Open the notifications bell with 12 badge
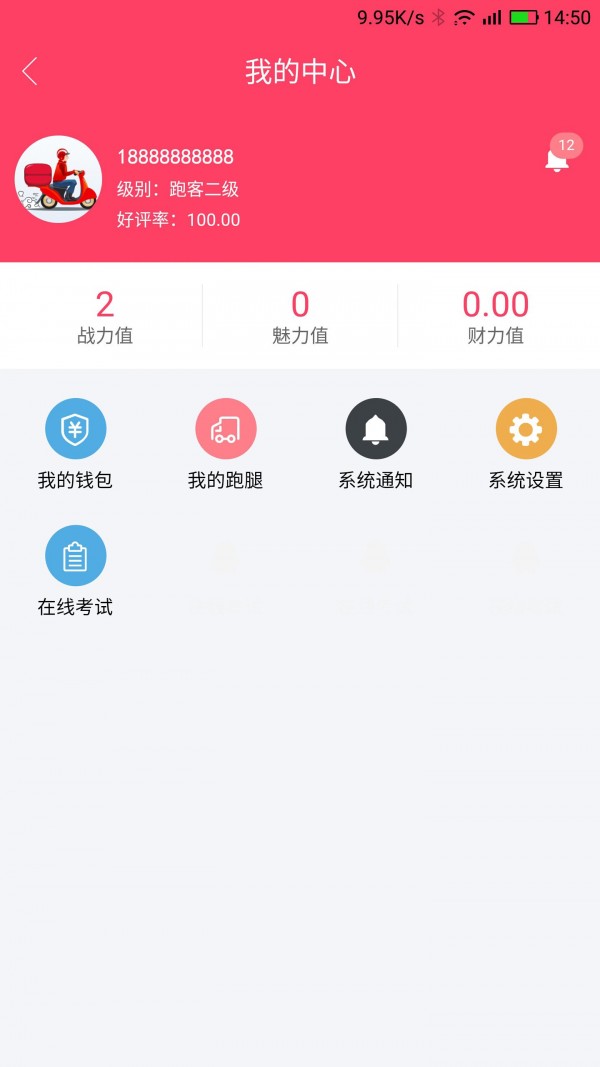The width and height of the screenshot is (600, 1067). (557, 158)
